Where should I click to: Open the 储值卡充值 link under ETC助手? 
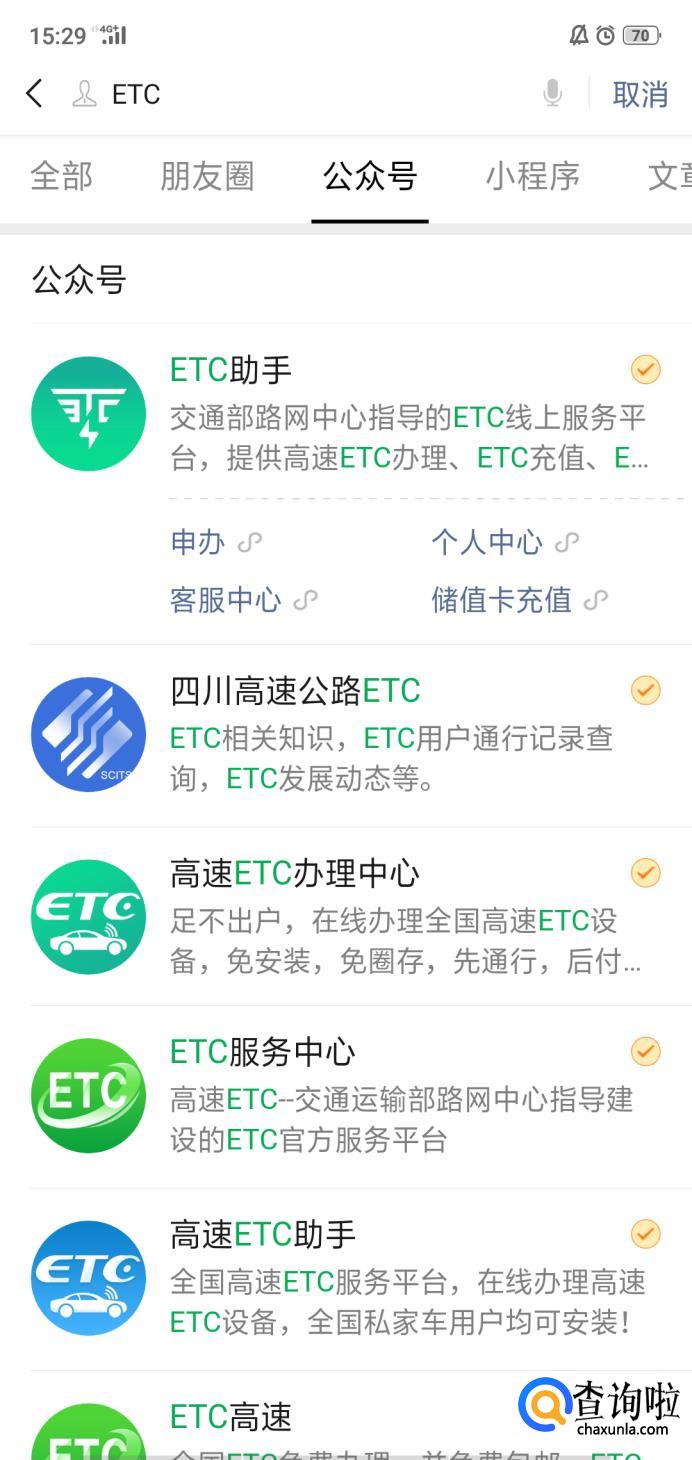coord(501,600)
